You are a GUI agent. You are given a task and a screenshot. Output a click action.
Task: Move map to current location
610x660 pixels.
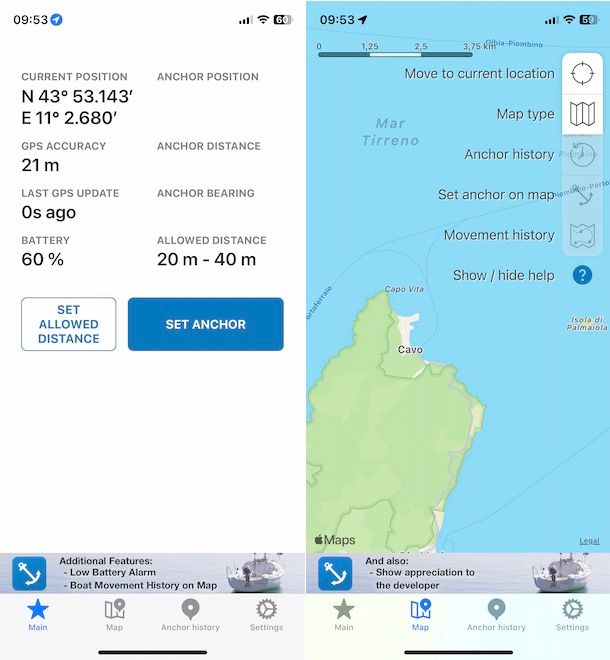(x=582, y=73)
